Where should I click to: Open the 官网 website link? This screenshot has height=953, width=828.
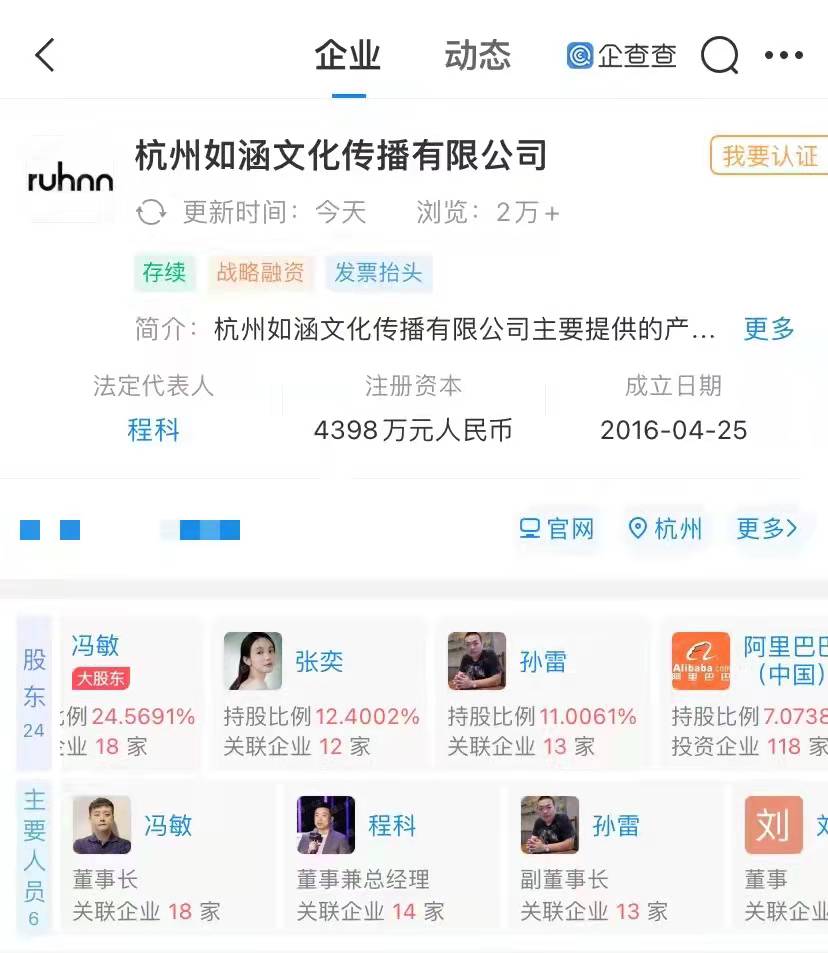coord(557,528)
